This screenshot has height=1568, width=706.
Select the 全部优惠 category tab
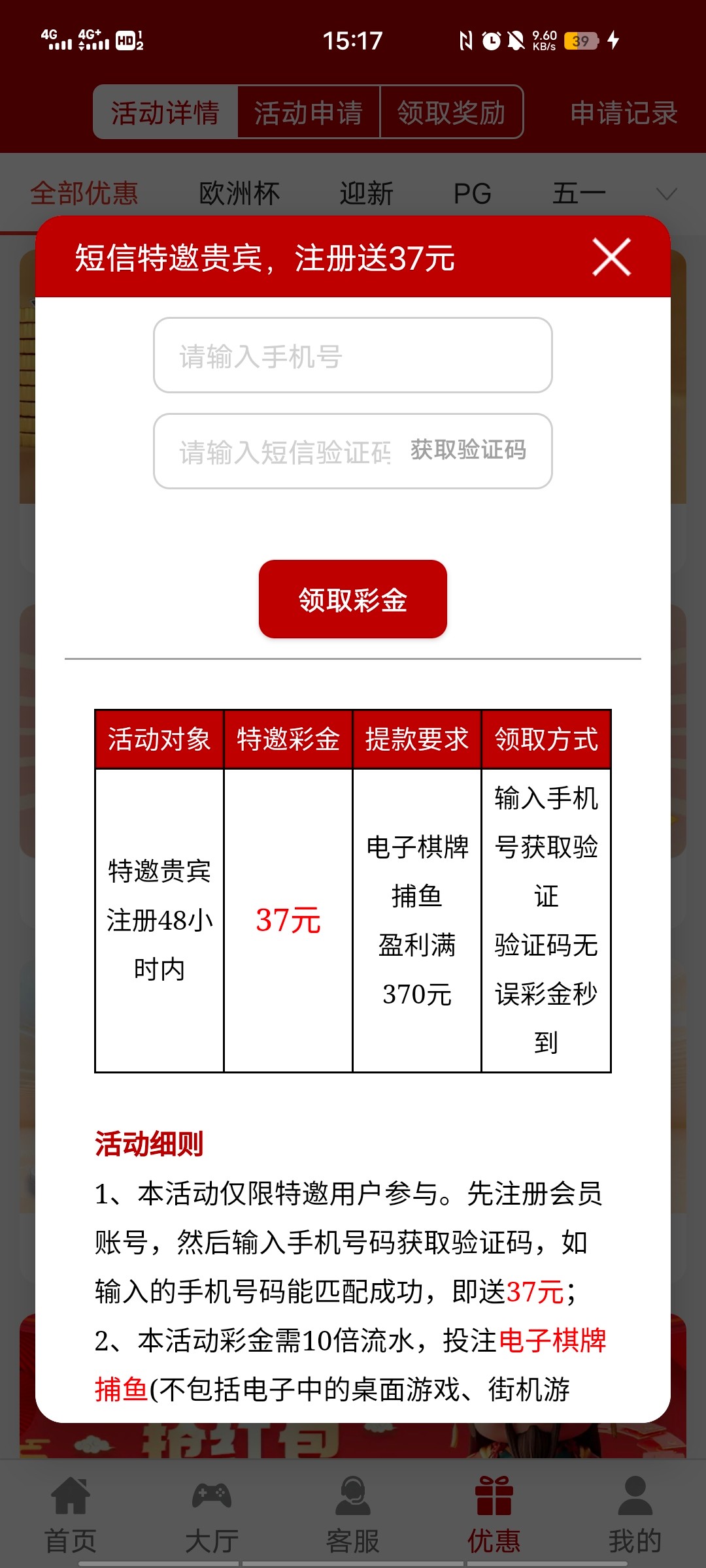84,193
